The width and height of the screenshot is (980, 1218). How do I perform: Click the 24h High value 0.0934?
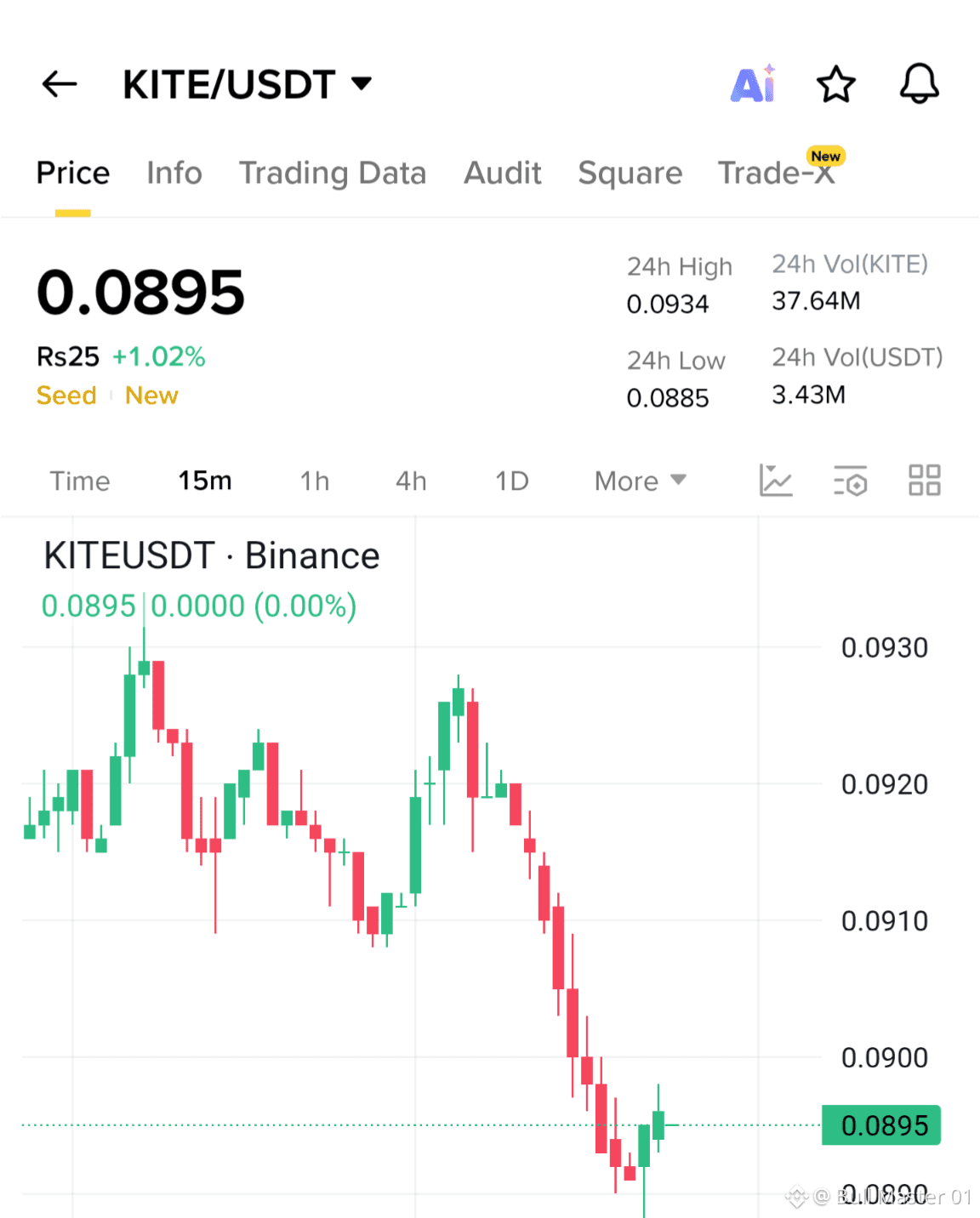point(669,304)
